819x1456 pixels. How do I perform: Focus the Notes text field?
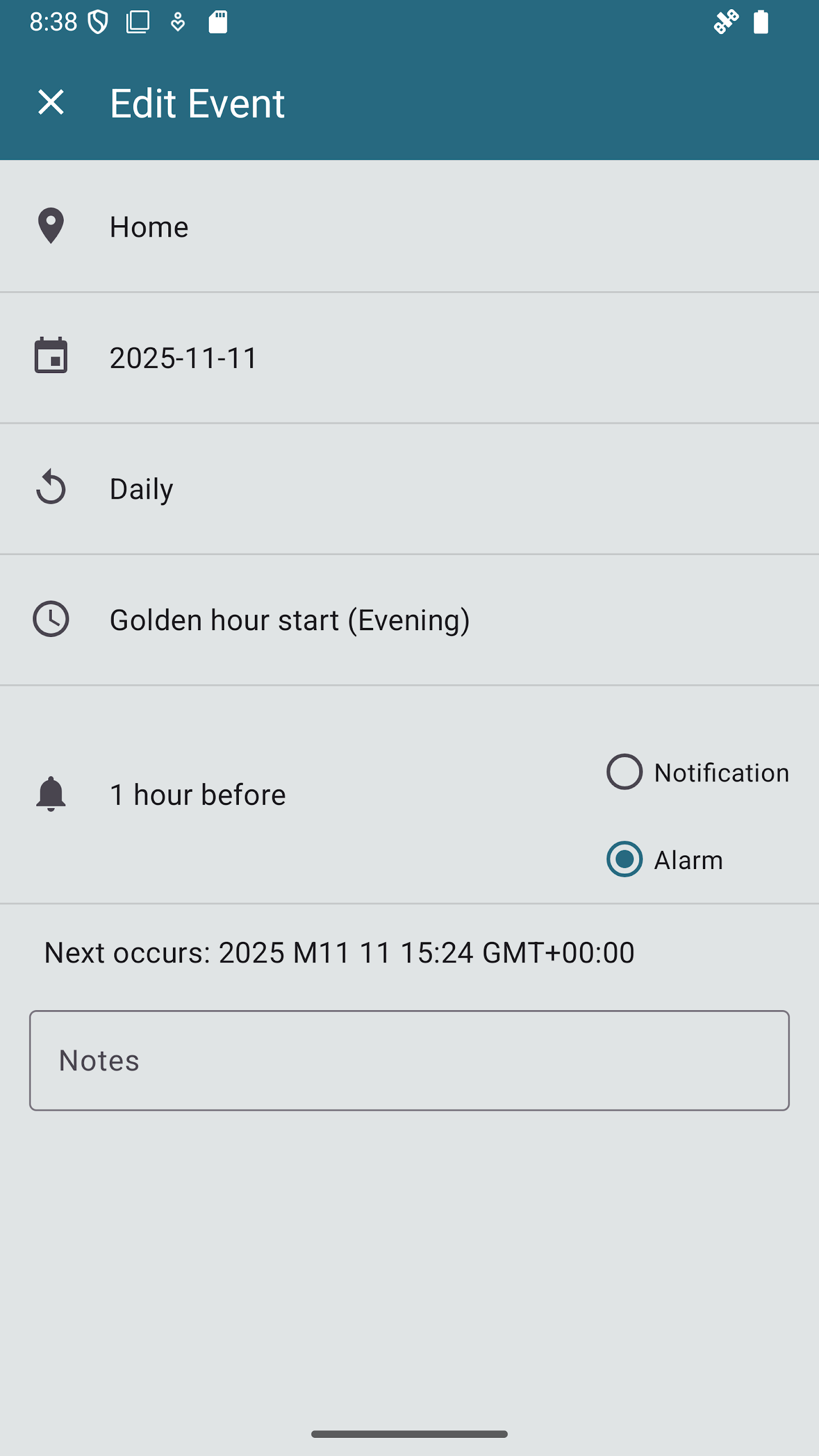(x=409, y=1061)
